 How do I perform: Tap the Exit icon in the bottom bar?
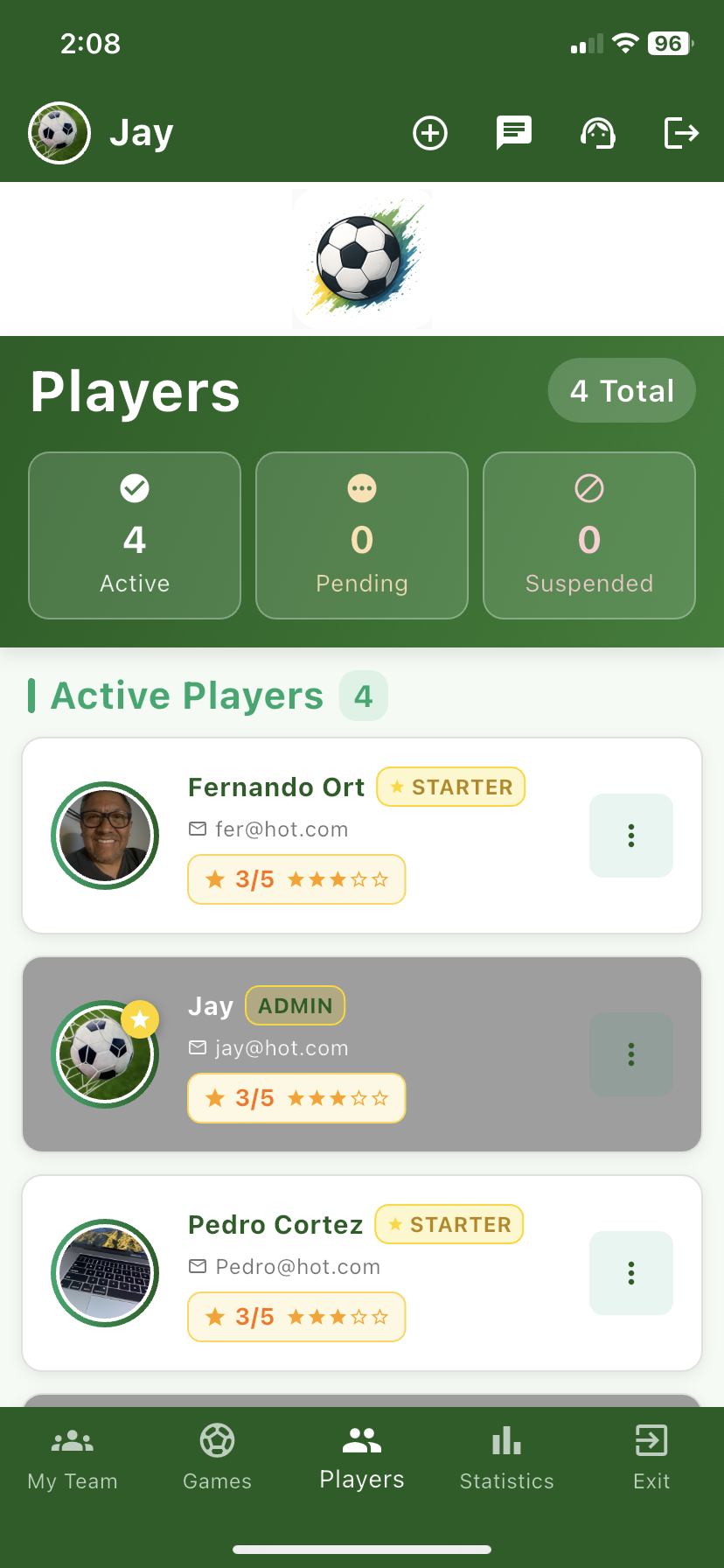(651, 1457)
